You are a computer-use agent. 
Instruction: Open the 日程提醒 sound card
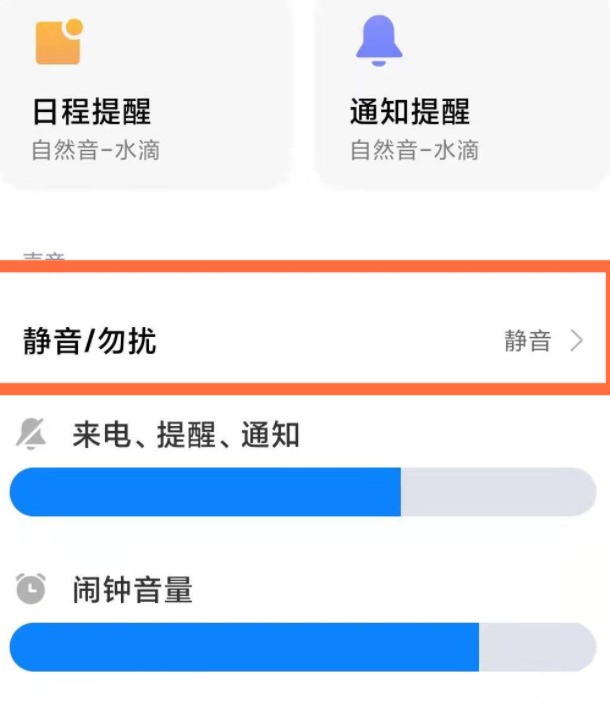point(145,92)
